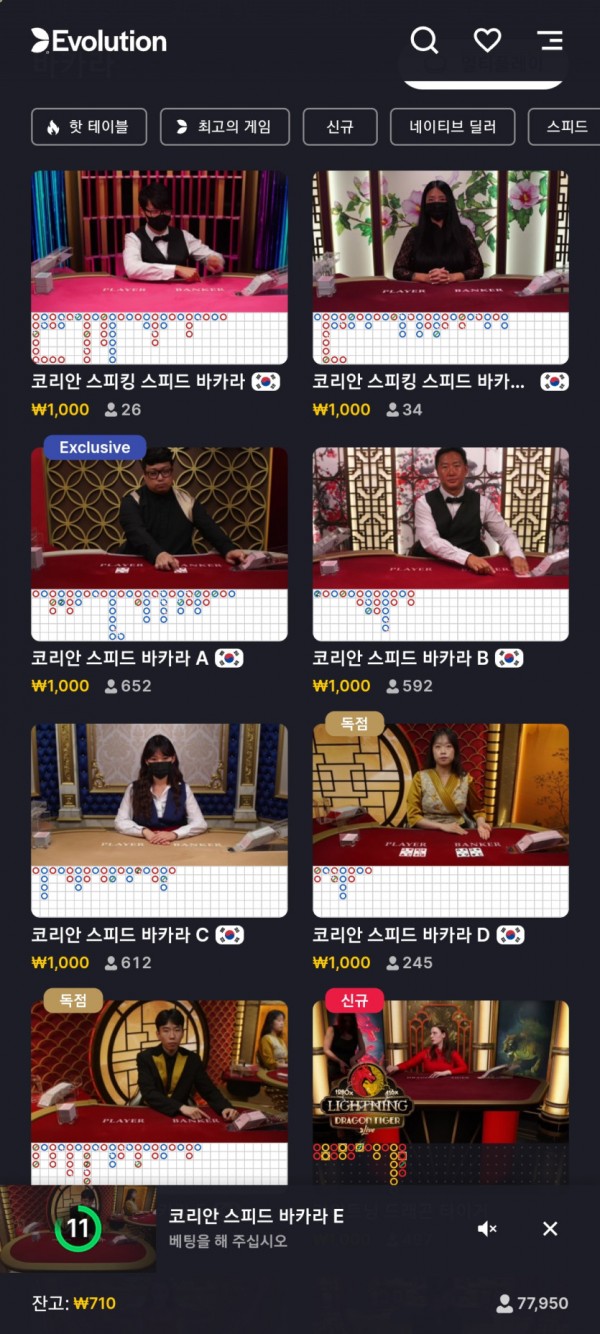Join 코리안 스피드 바카라 C table
This screenshot has width=600, height=1334.
159,820
